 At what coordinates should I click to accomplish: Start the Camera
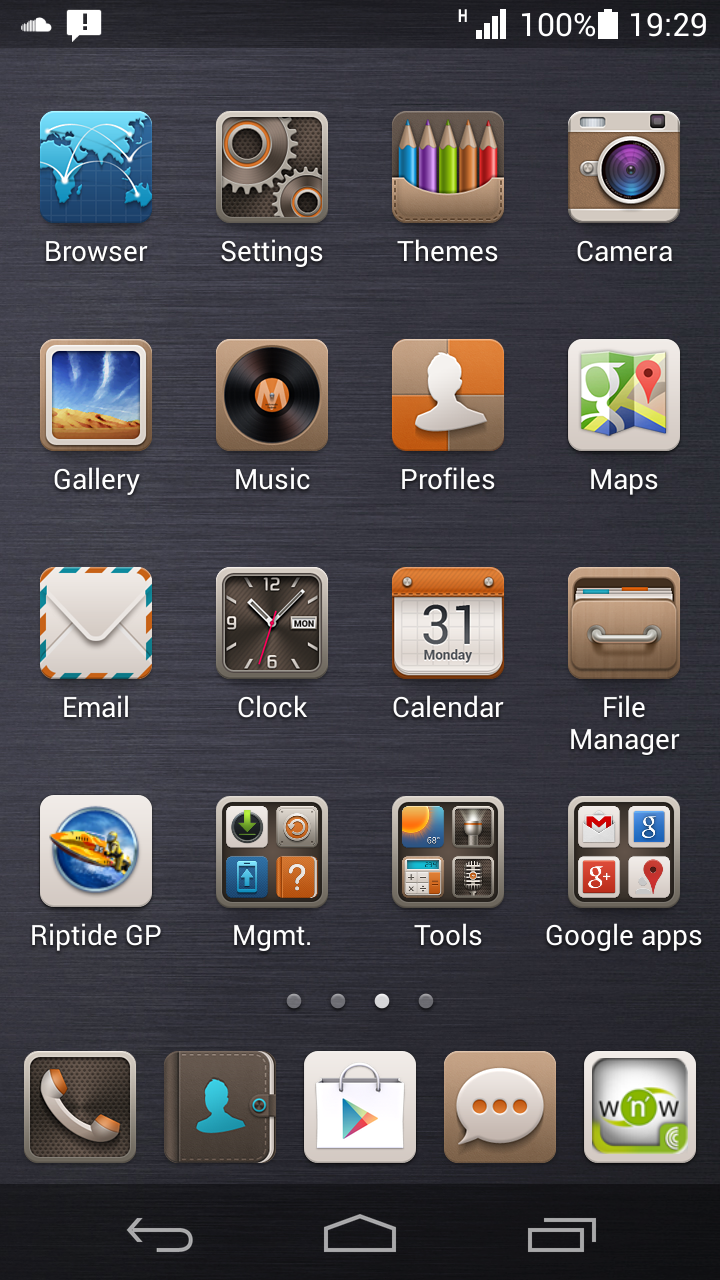(624, 167)
